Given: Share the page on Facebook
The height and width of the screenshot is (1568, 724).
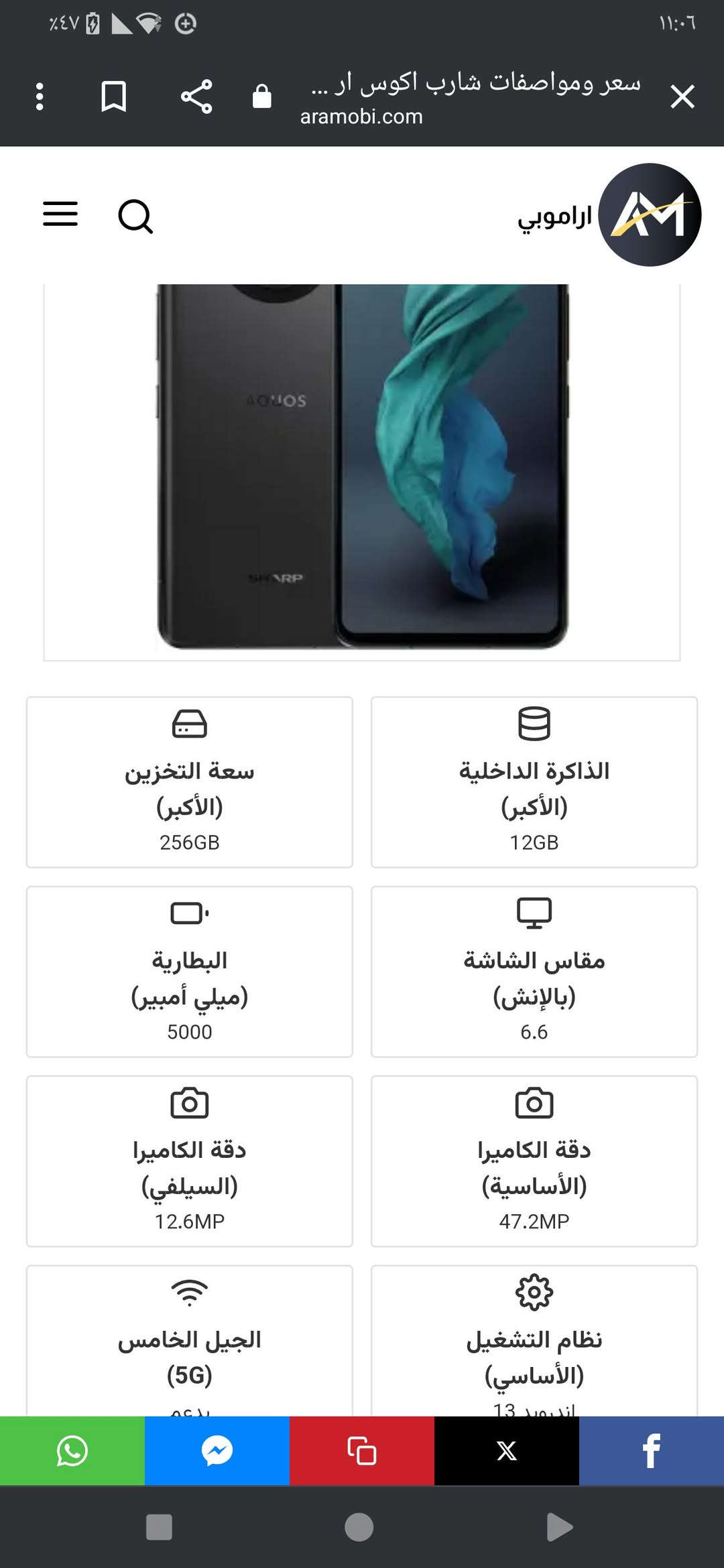Looking at the screenshot, I should pos(652,1451).
